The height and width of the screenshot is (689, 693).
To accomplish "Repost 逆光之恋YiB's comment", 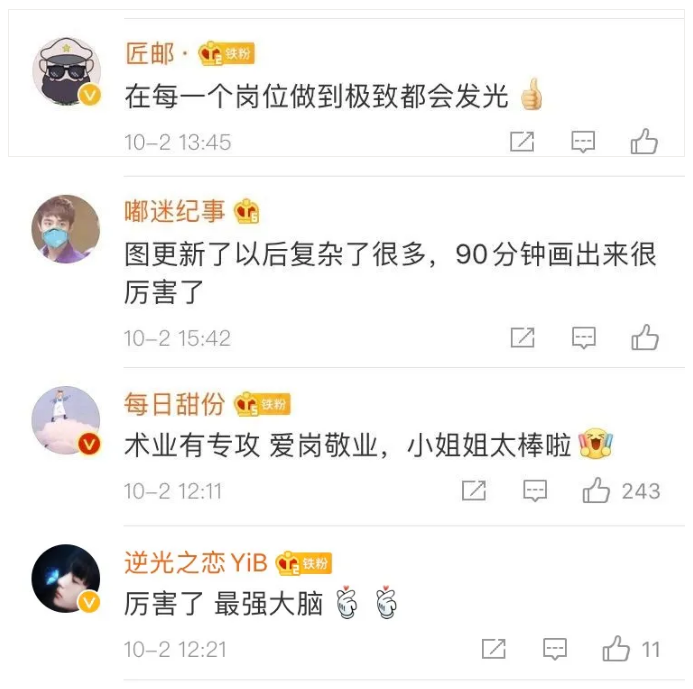I will [494, 650].
